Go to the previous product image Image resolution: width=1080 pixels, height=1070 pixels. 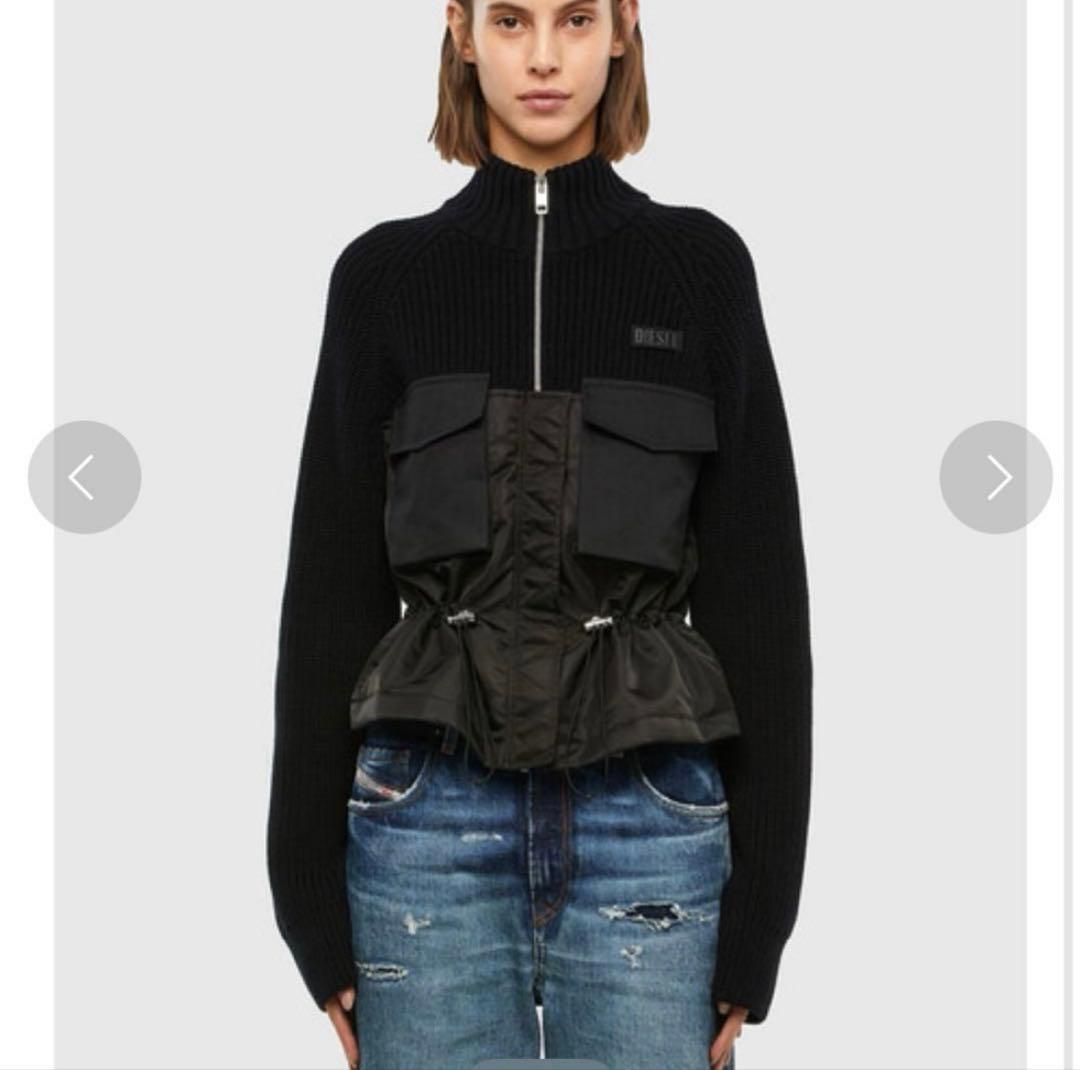click(84, 477)
